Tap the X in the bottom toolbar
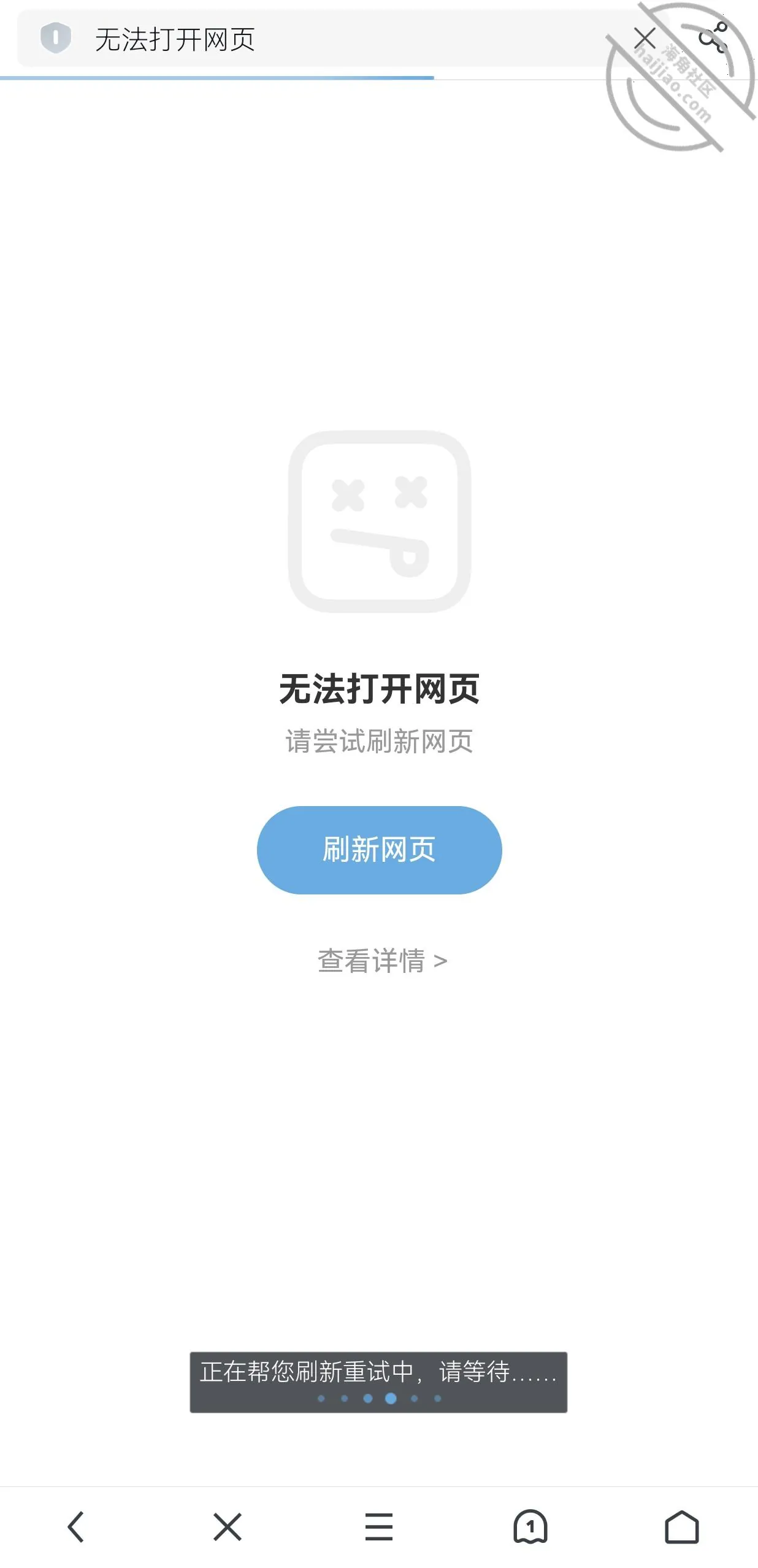This screenshot has width=758, height=1568. click(x=228, y=1526)
